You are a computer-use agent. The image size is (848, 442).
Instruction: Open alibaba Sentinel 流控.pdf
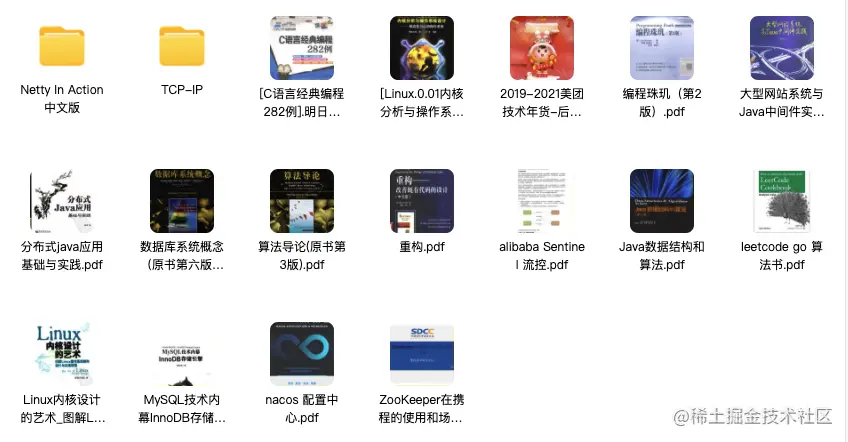(541, 201)
